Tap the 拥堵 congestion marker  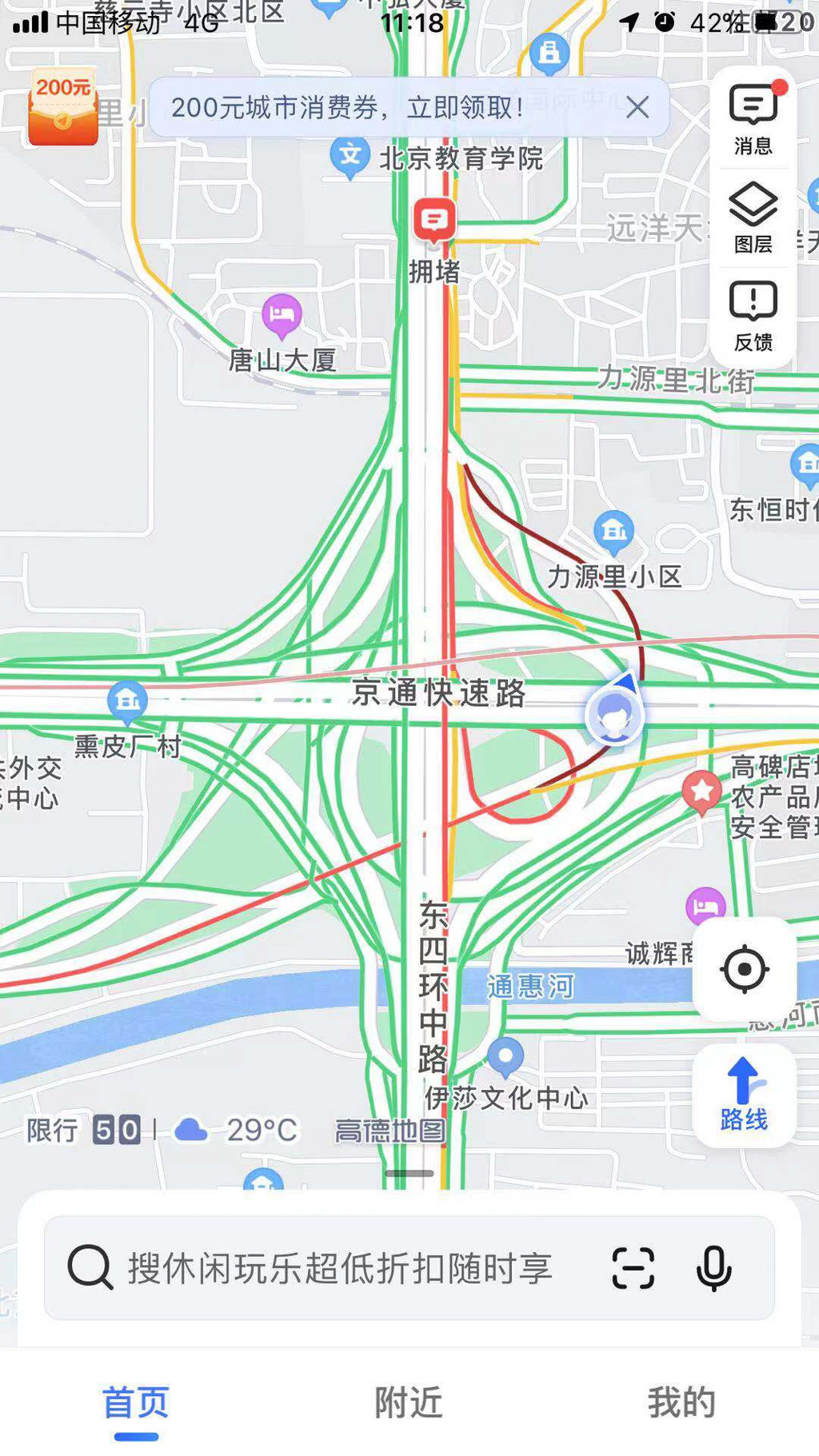tap(434, 221)
